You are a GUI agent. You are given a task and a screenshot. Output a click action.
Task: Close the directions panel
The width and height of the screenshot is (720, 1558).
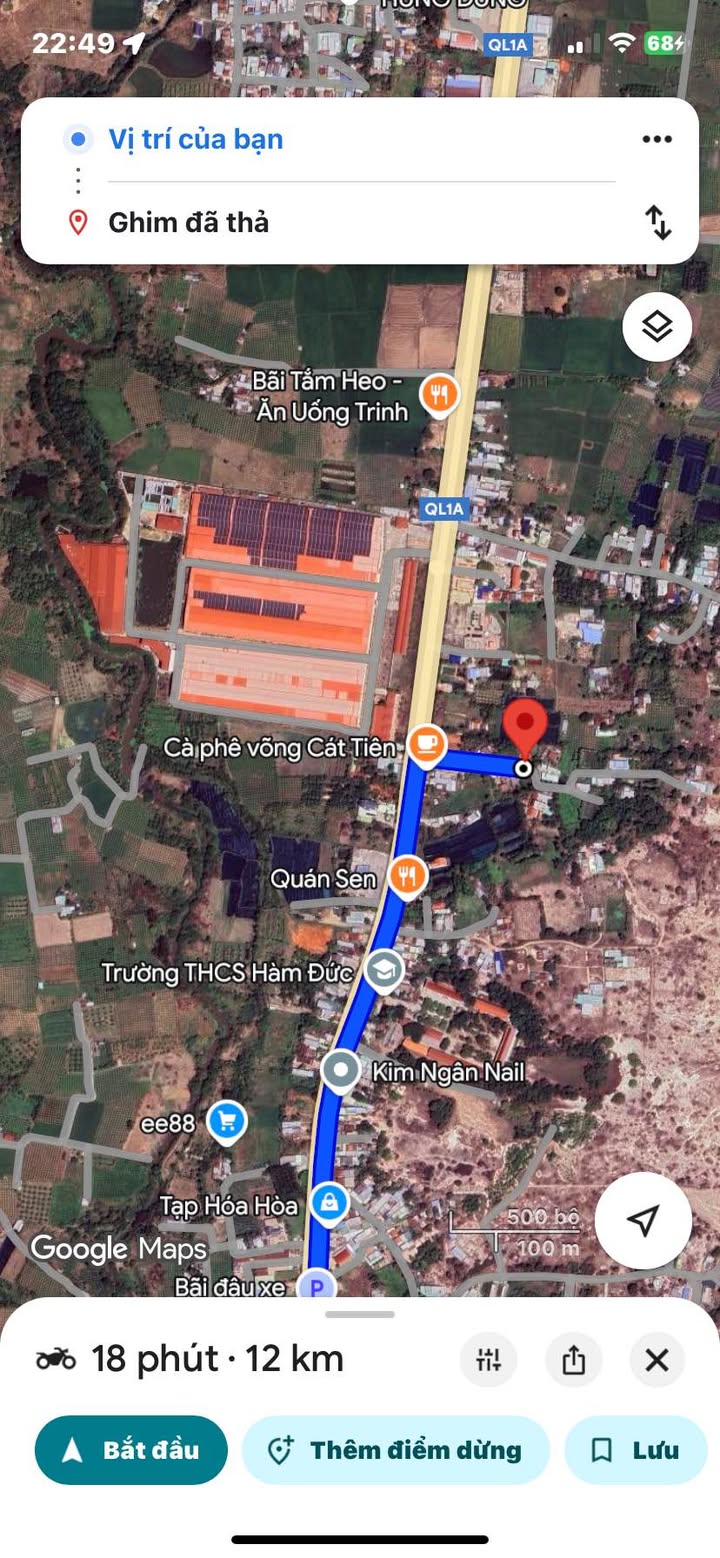pos(657,1360)
